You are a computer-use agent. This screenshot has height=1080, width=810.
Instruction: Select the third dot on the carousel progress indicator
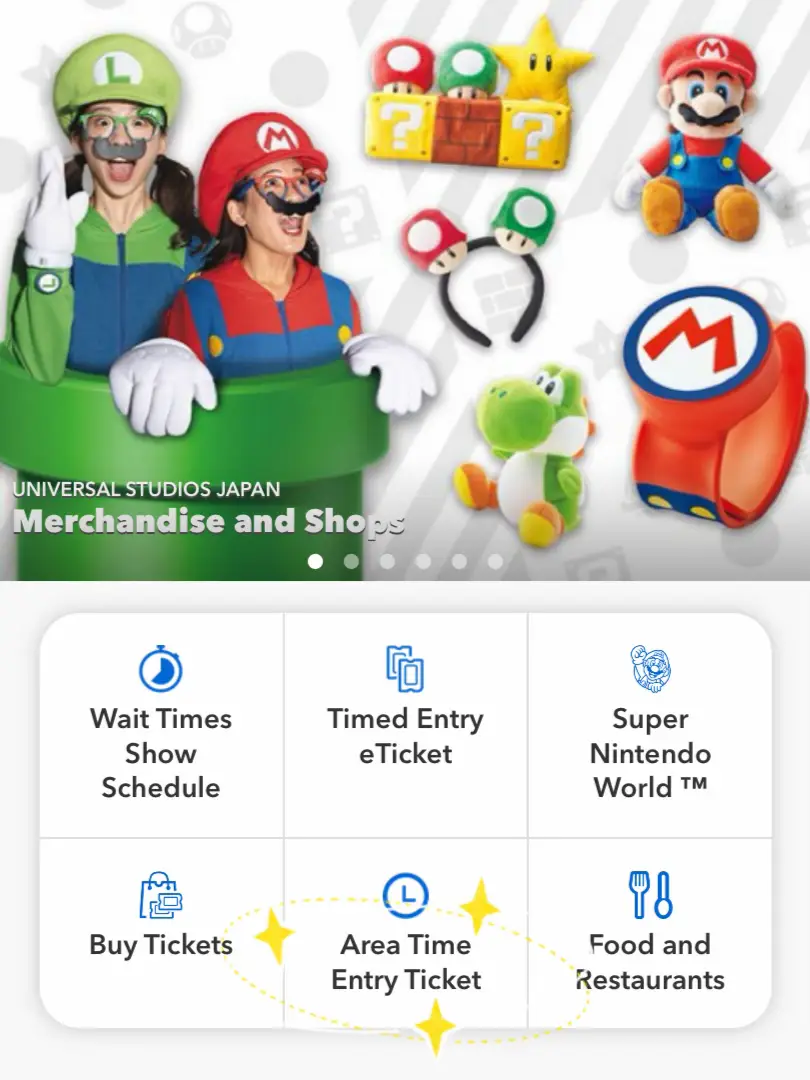coord(387,562)
